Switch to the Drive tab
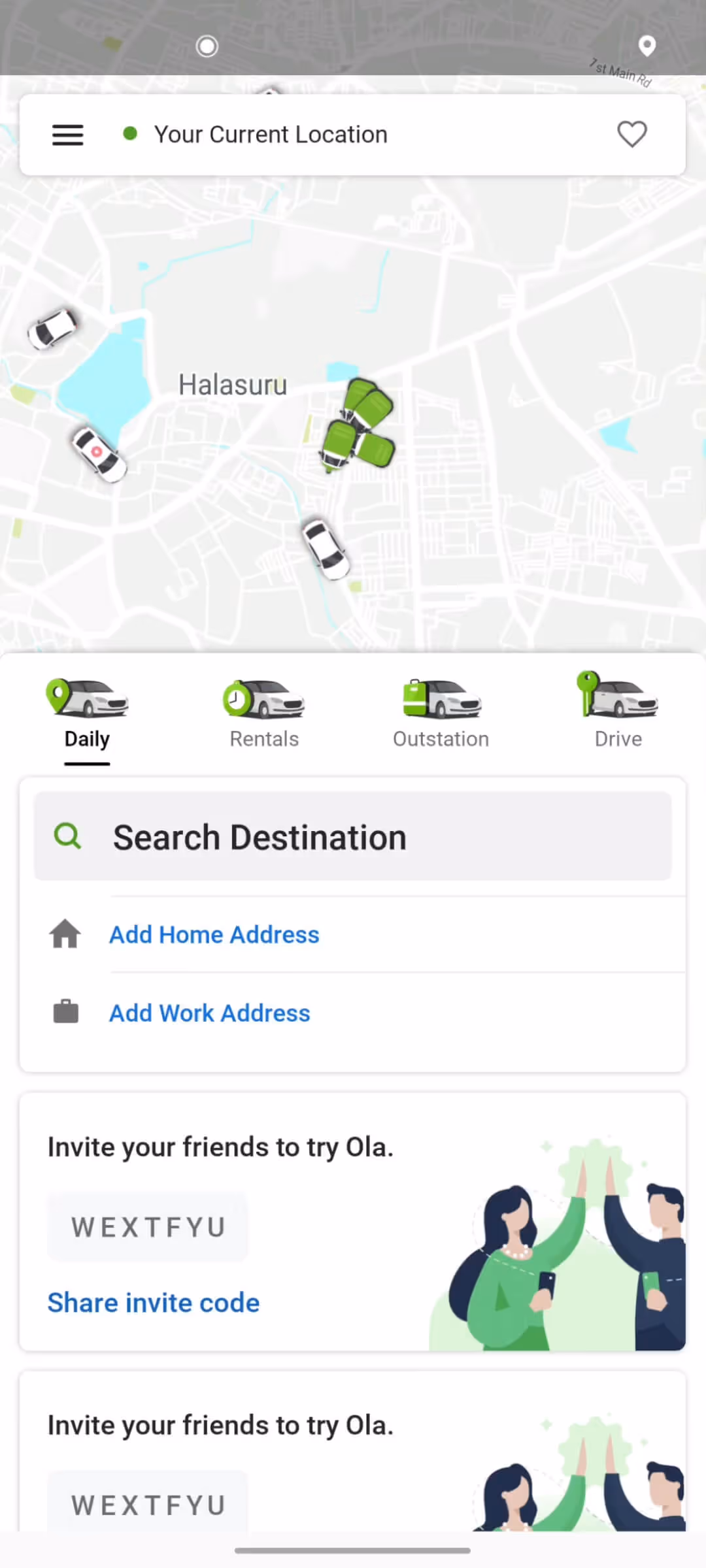Screen dimensions: 706x1568 click(618, 714)
